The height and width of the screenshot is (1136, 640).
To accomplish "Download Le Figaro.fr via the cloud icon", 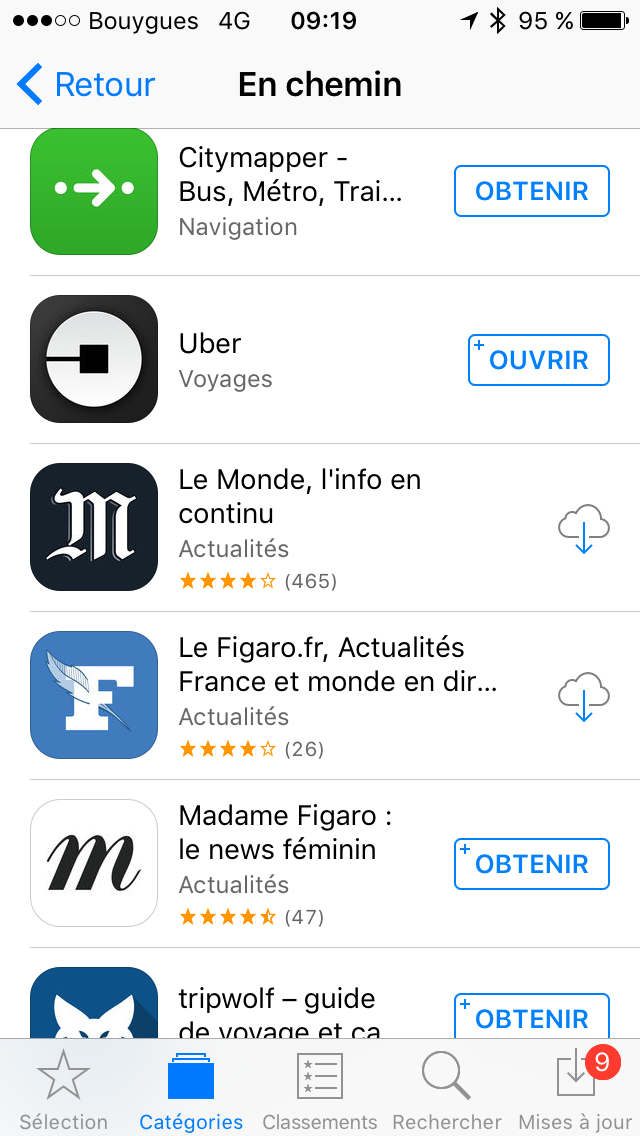I will [x=583, y=697].
